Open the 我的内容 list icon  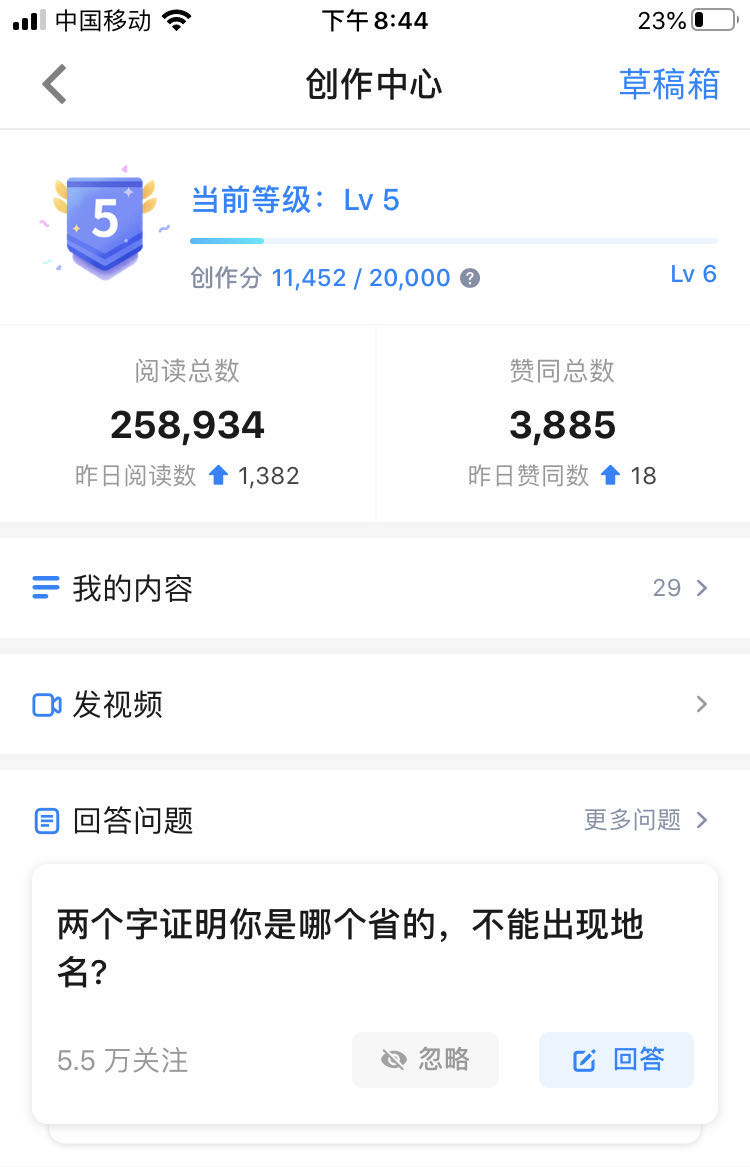point(42,588)
